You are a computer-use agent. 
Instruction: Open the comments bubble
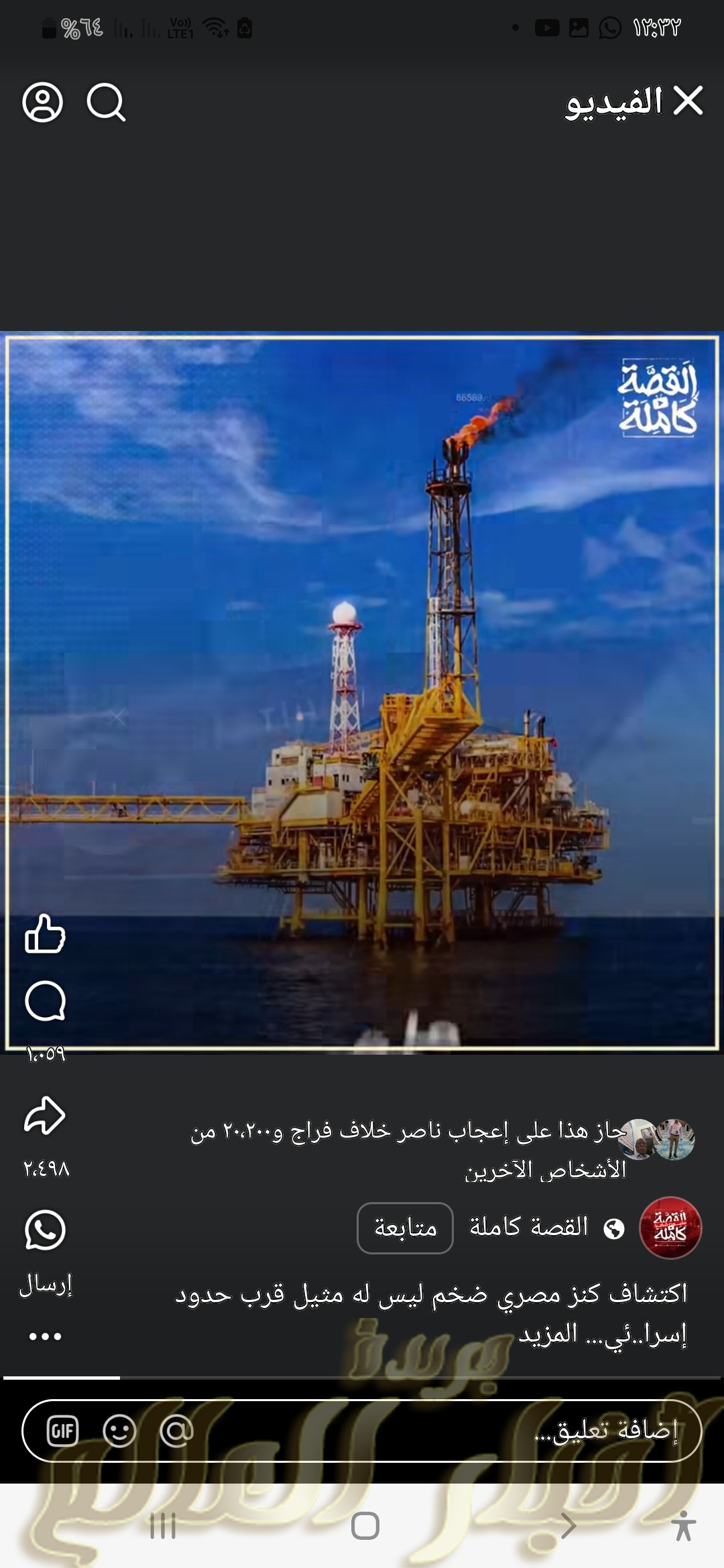[x=45, y=1001]
